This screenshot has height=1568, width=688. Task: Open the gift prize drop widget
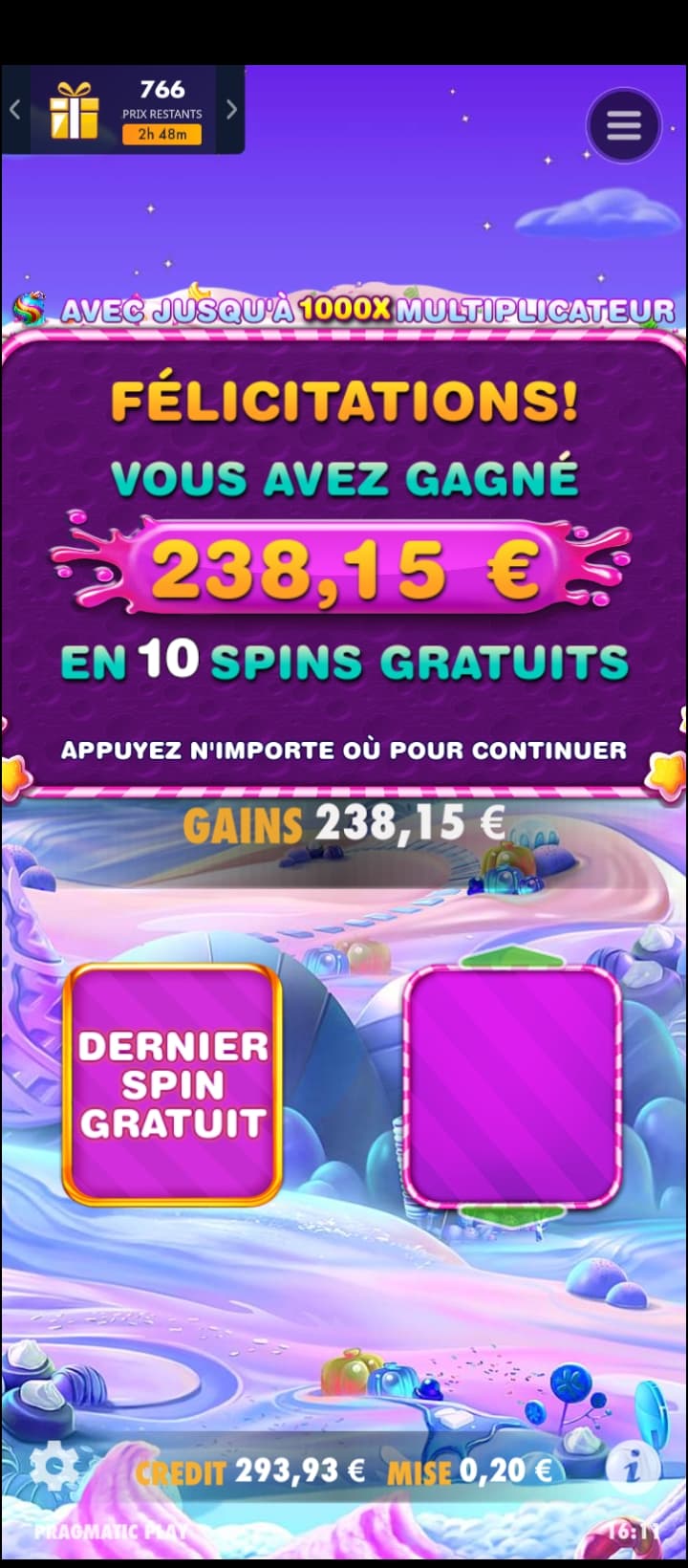click(75, 111)
